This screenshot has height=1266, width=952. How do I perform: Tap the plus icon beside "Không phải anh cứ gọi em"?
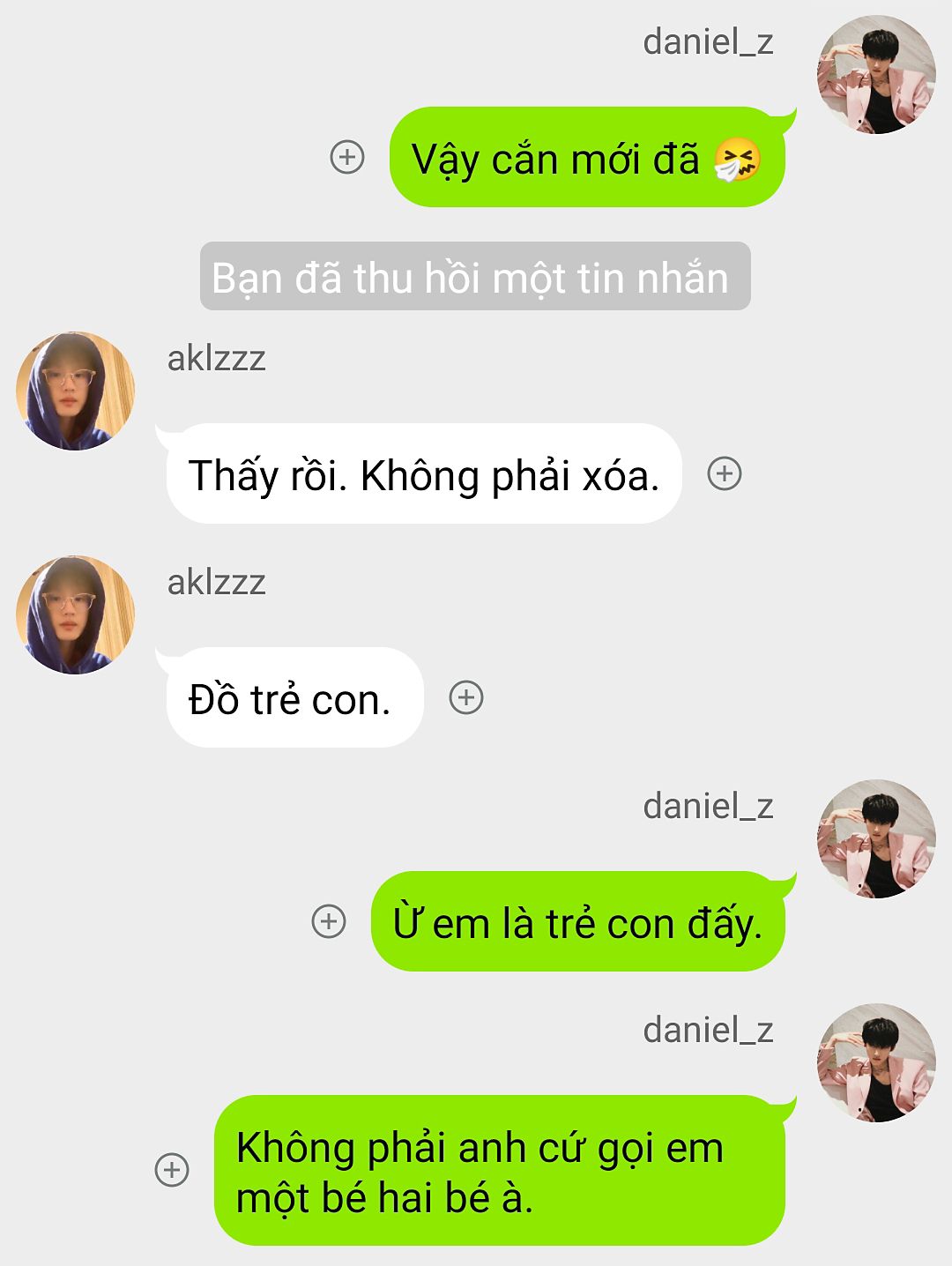click(x=172, y=1170)
